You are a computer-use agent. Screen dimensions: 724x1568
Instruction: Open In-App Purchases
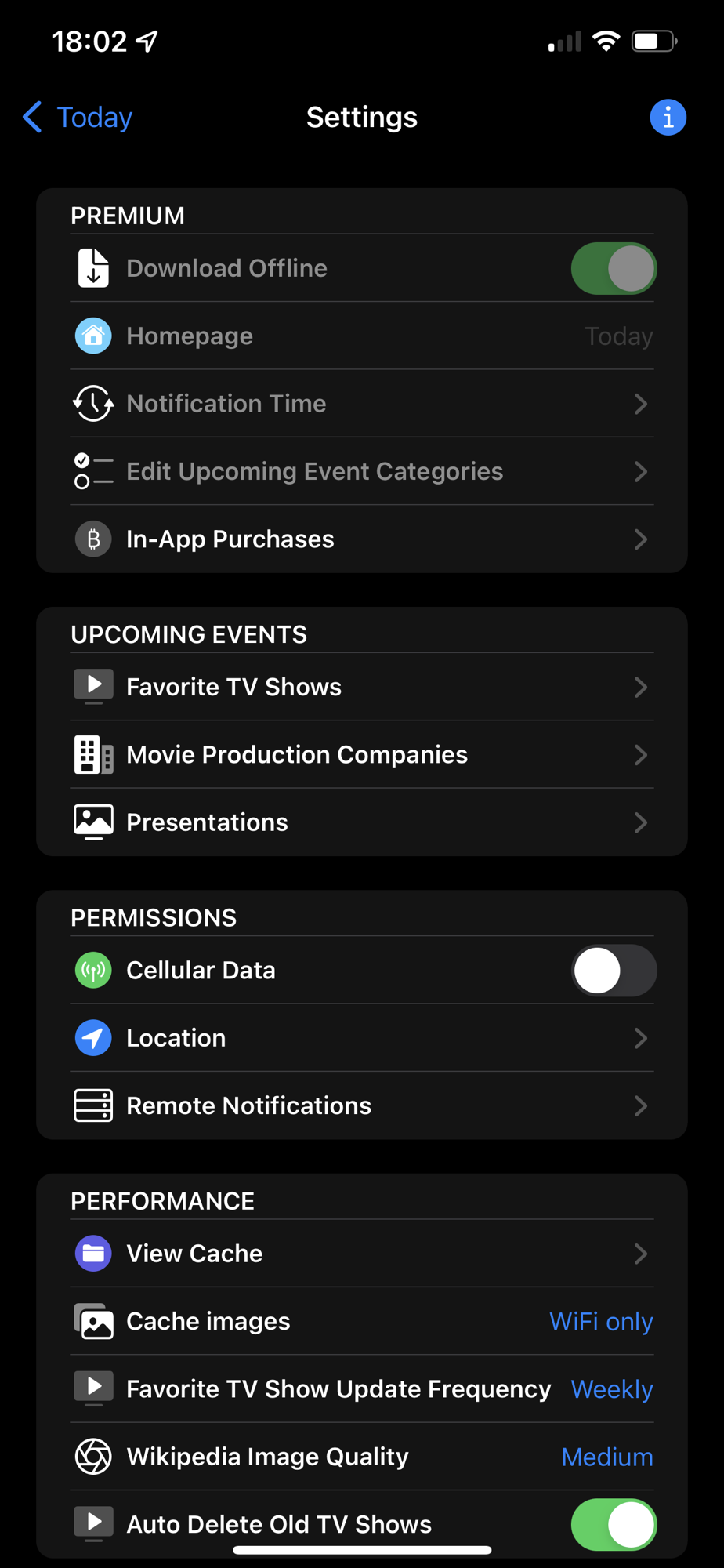click(x=362, y=539)
